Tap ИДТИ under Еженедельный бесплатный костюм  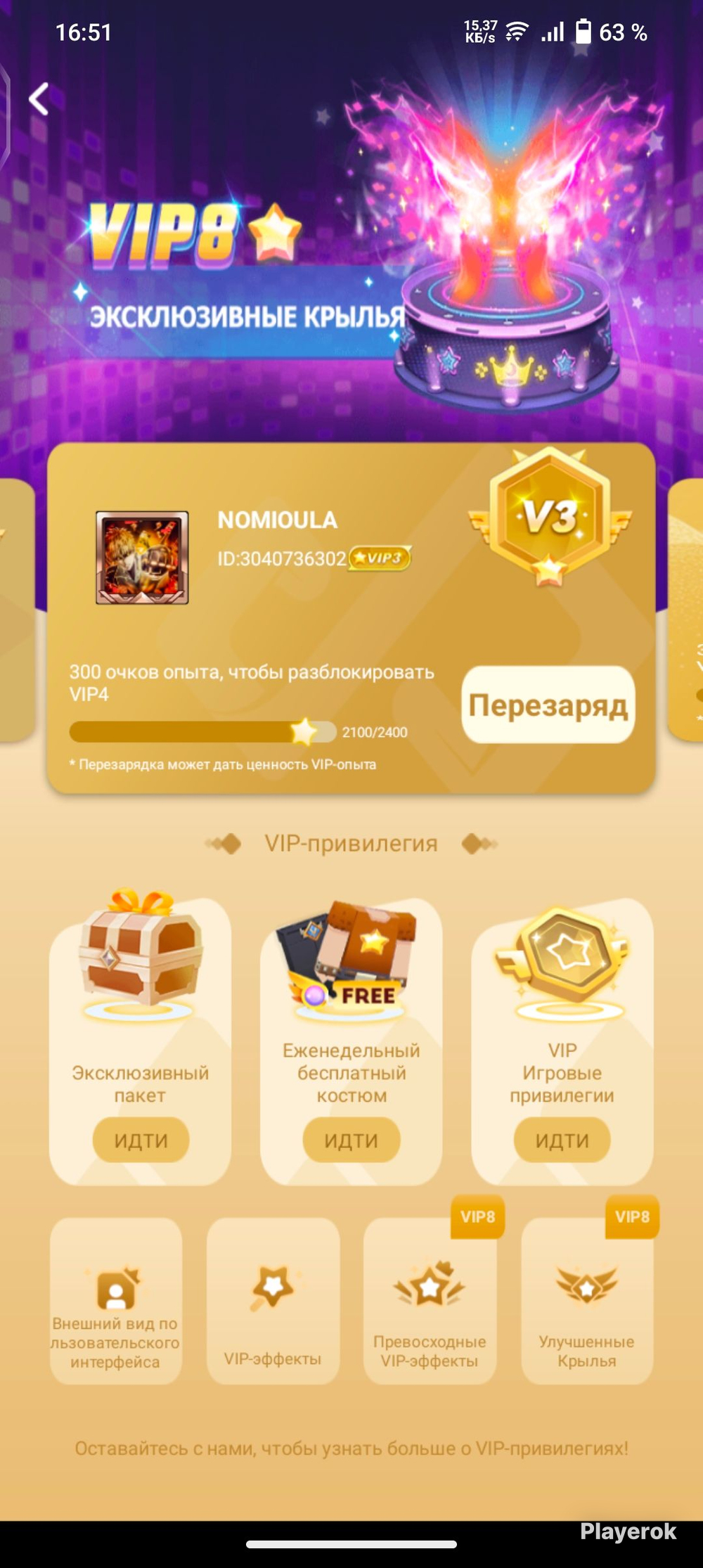coord(351,1140)
